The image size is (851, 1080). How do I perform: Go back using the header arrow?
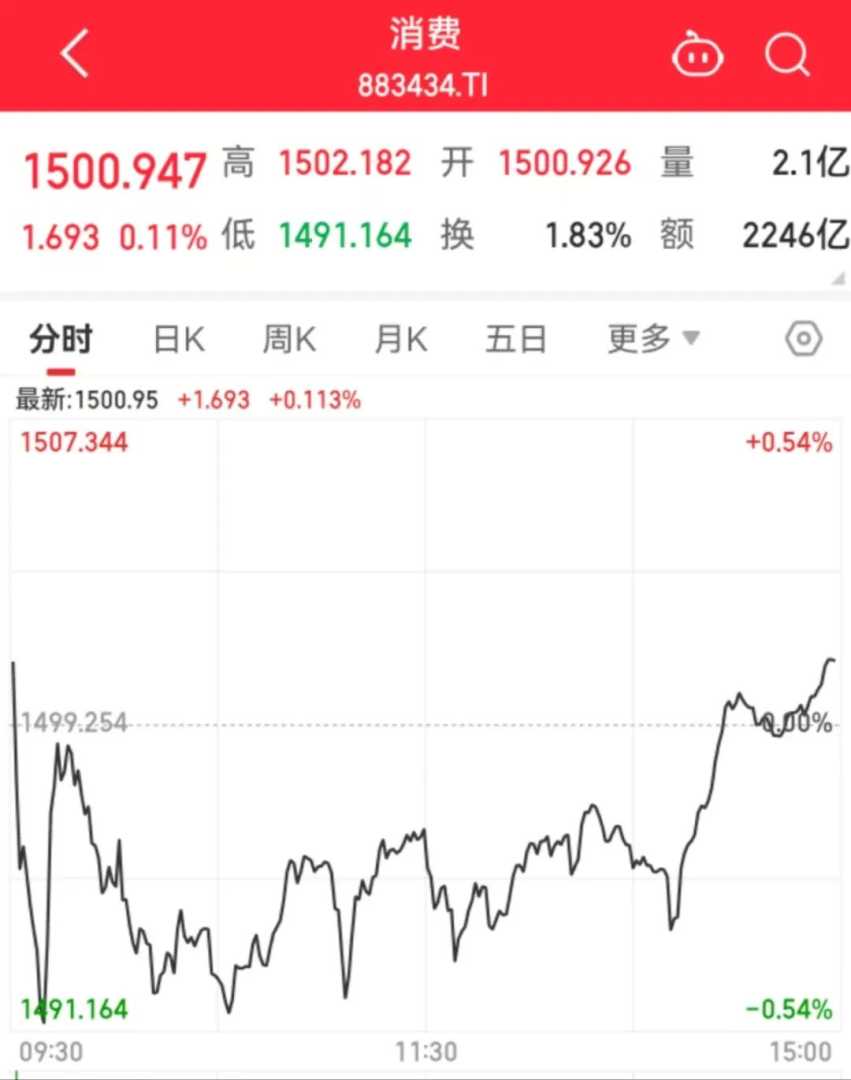[75, 54]
